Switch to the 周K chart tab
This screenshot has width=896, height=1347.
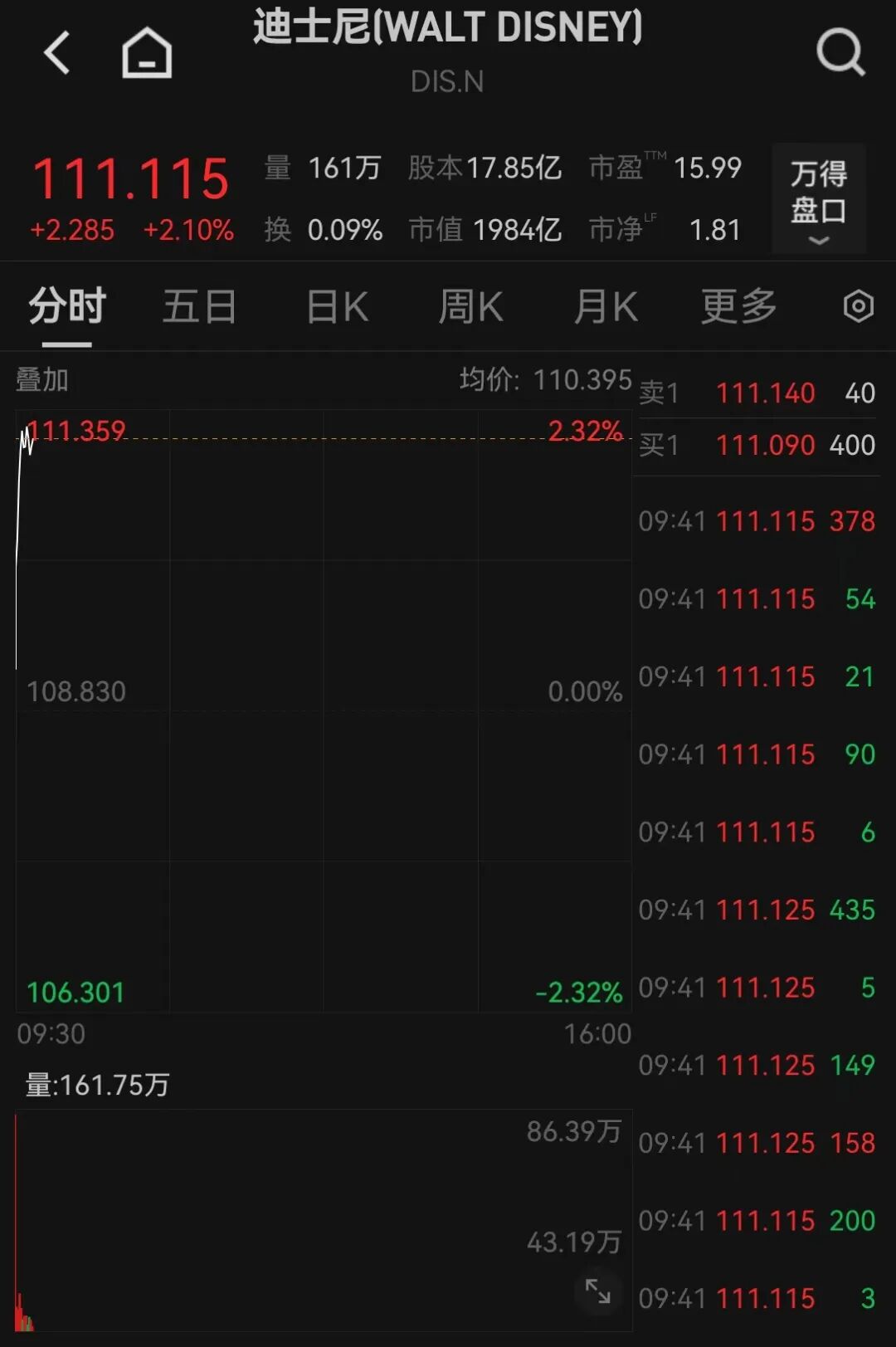coord(470,307)
